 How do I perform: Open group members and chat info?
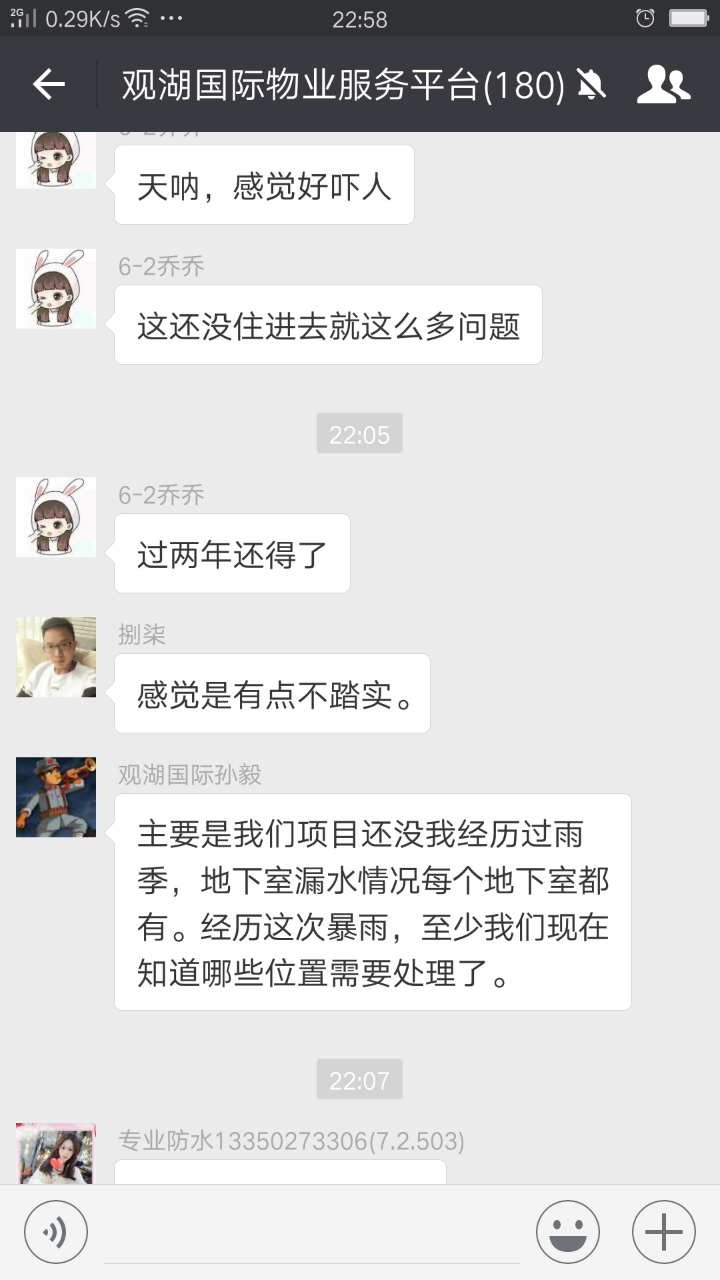pyautogui.click(x=664, y=85)
